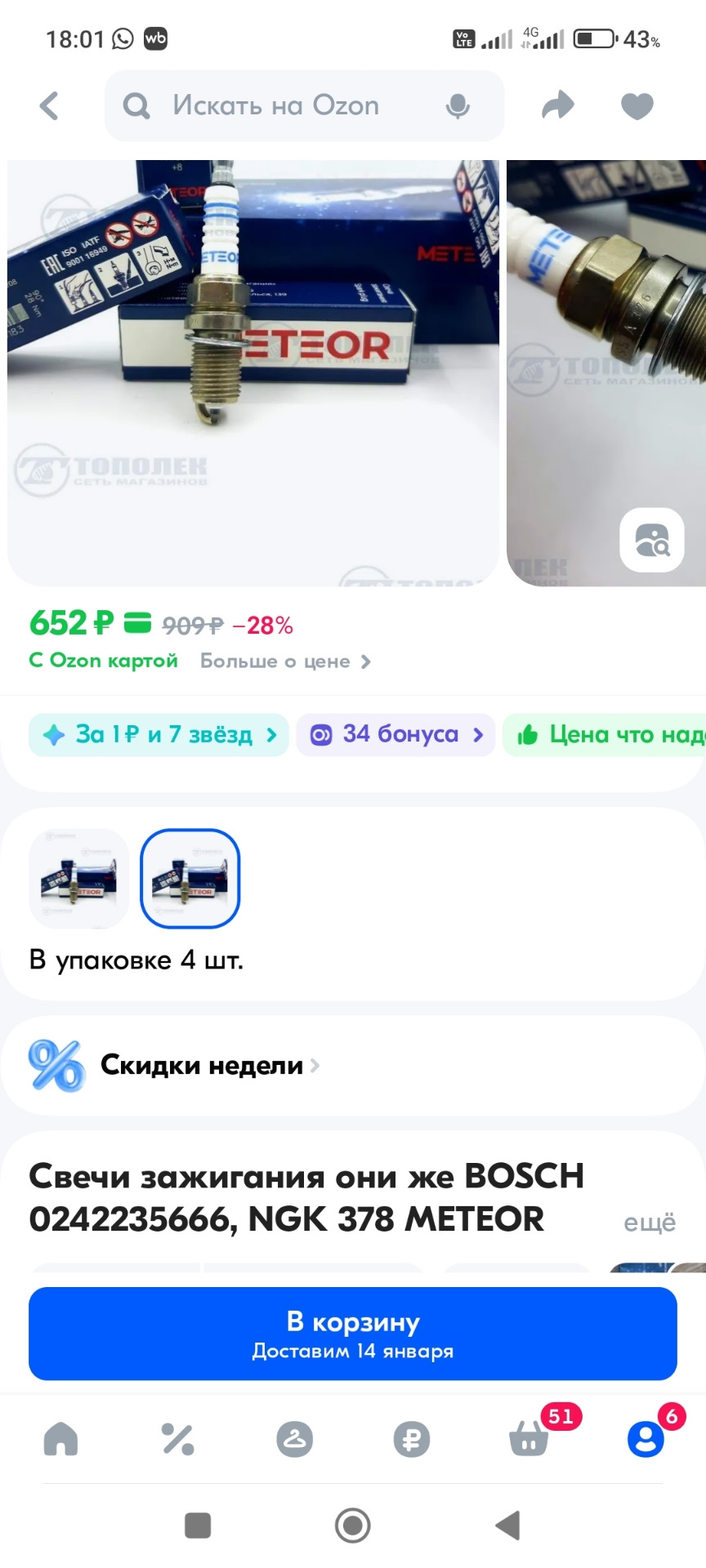Share this product
This screenshot has height=1568, width=706.
pos(558,106)
